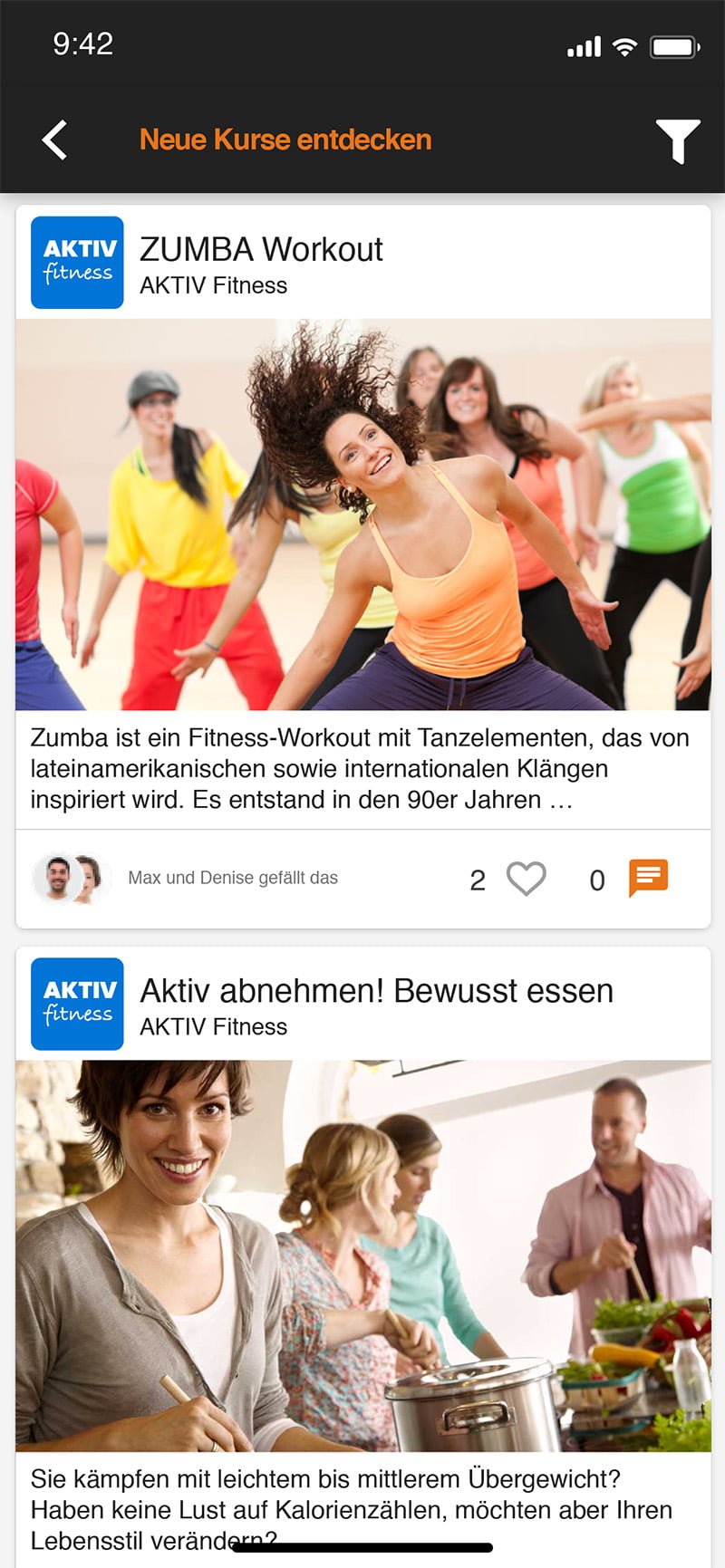View who liked ZUMBA Workout
This screenshot has height=1568, width=725.
(186, 878)
